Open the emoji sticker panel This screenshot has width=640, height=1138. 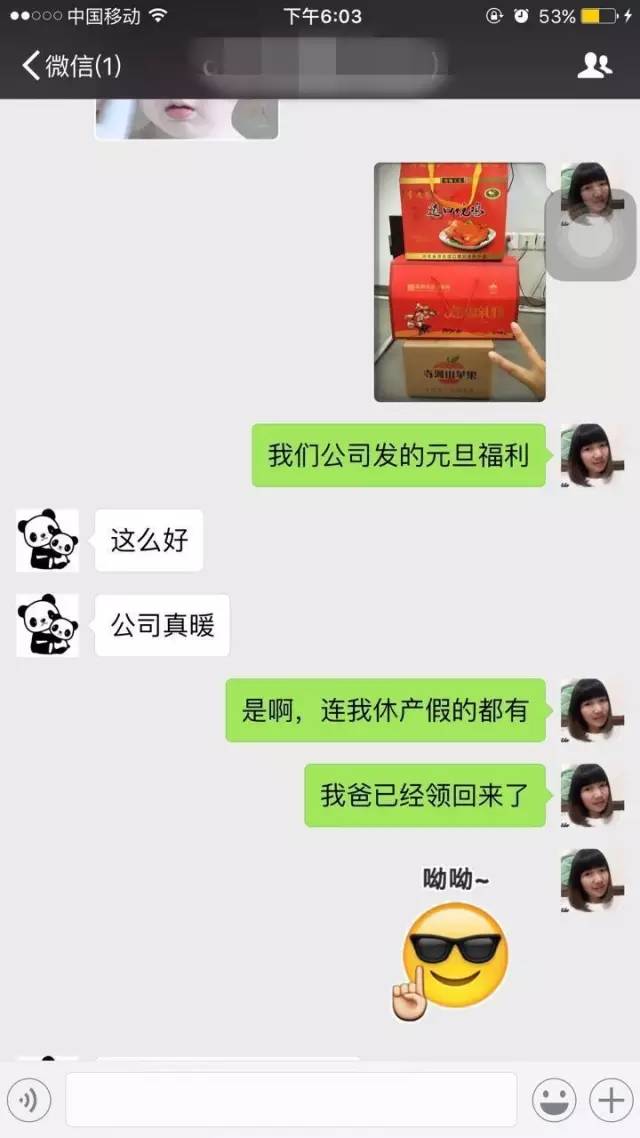(553, 1101)
